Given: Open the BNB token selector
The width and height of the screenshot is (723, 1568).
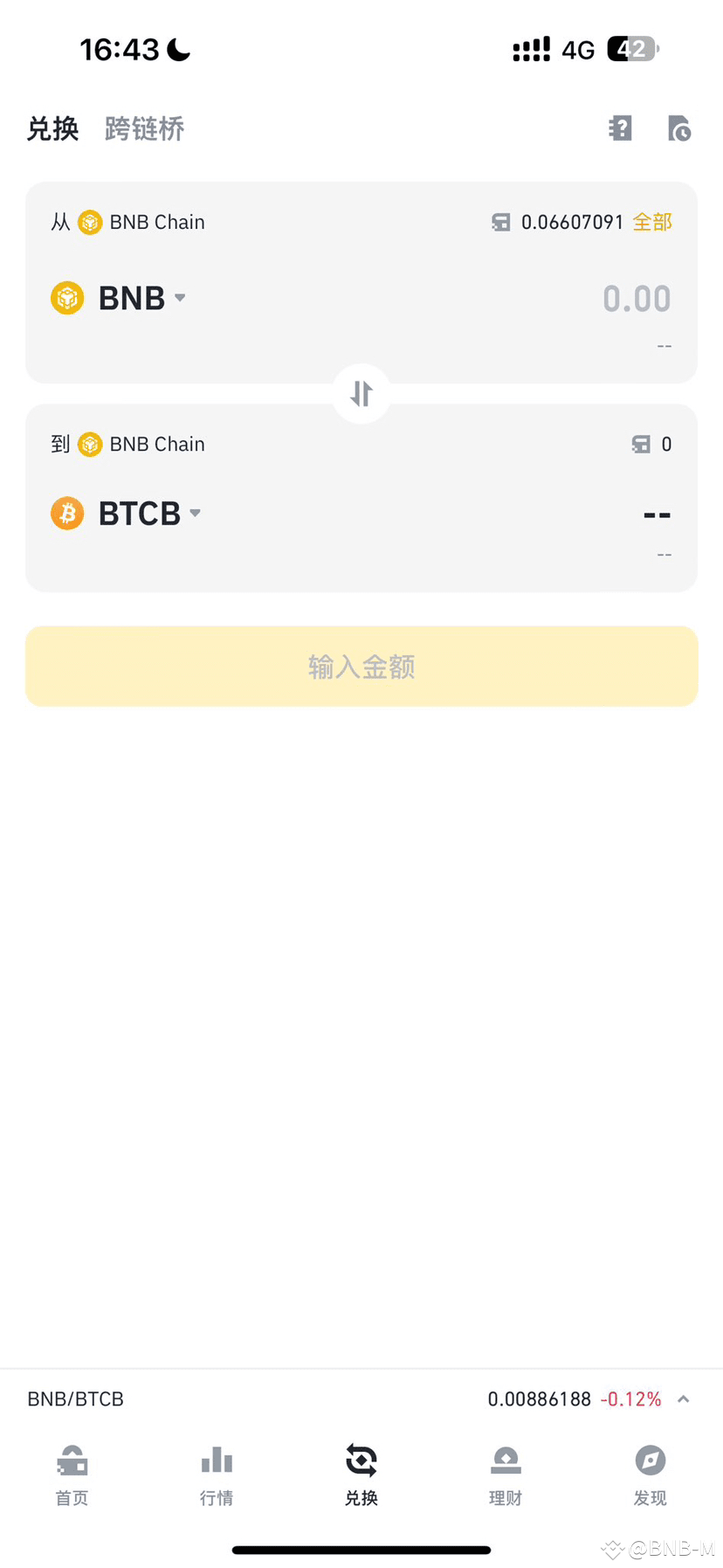Looking at the screenshot, I should tap(120, 299).
